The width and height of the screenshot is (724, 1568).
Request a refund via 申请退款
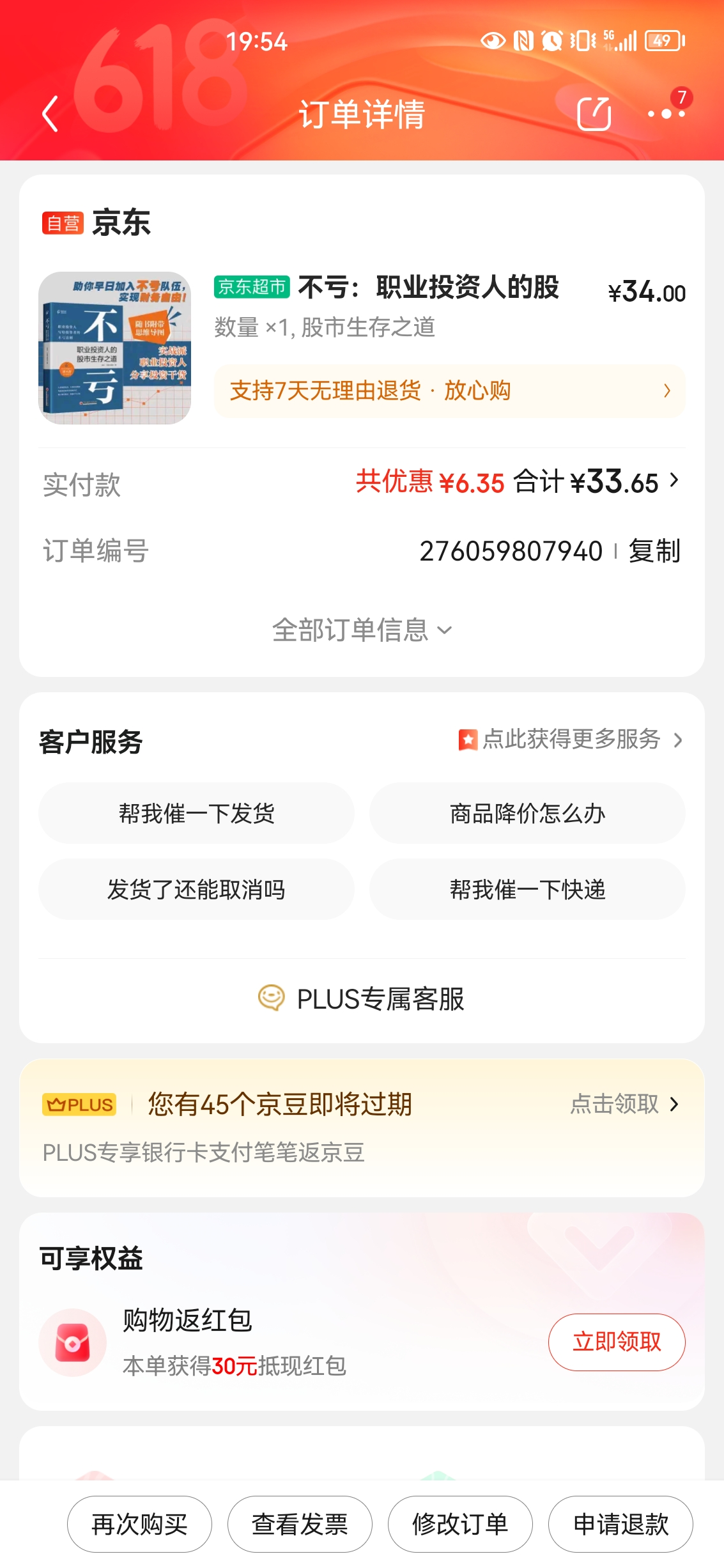pos(620,1524)
